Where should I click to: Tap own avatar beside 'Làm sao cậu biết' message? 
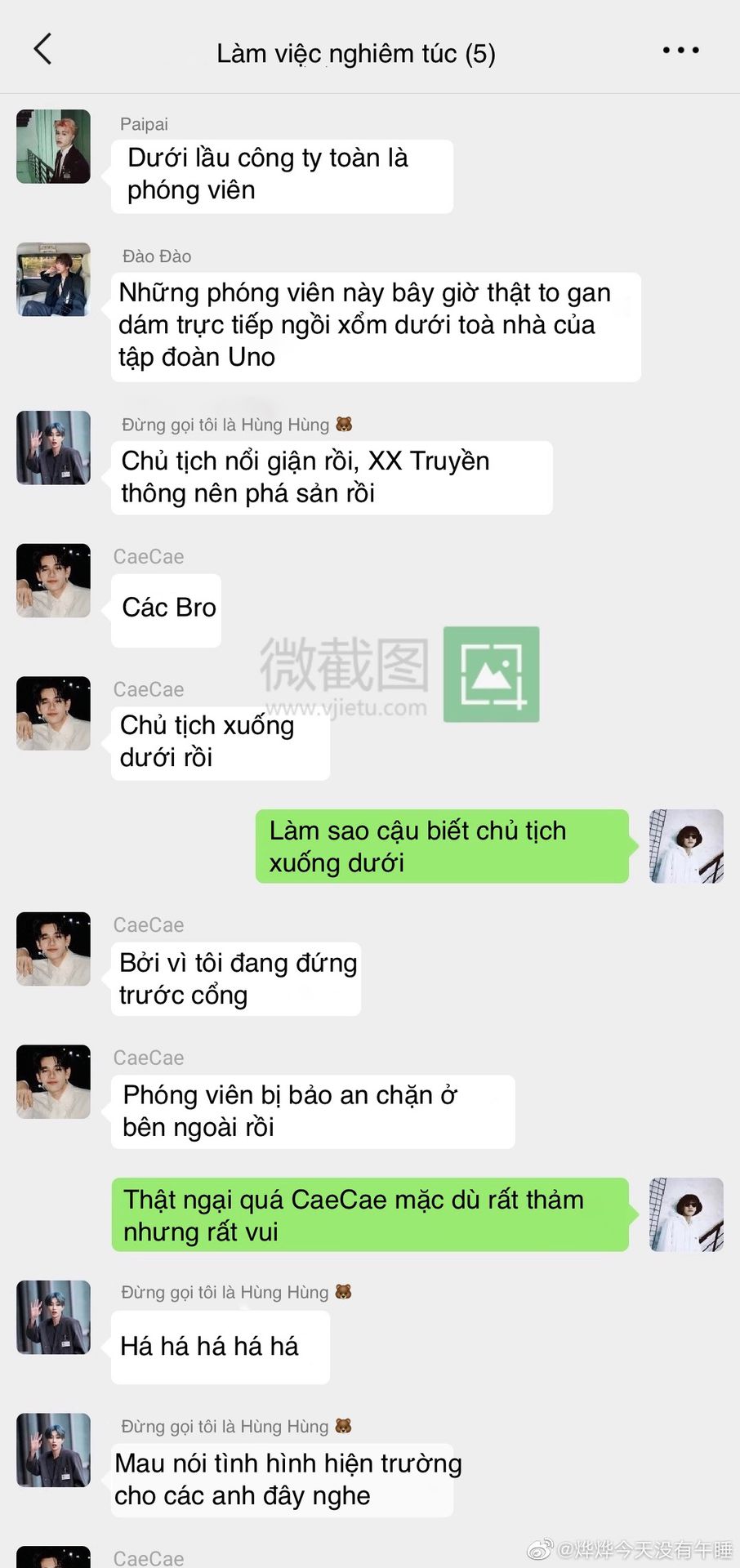(686, 846)
